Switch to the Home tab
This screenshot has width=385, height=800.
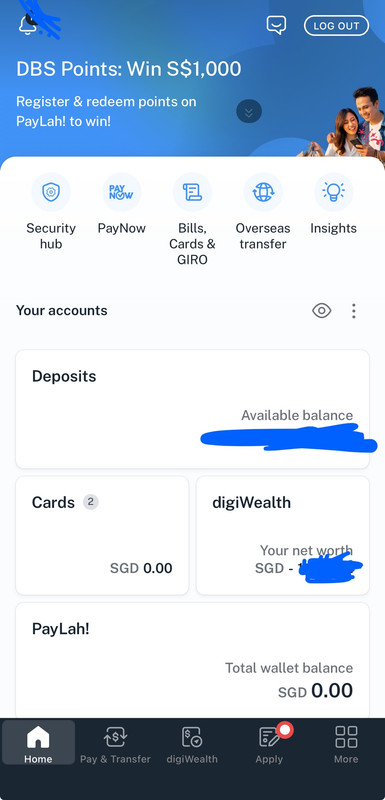tap(38, 744)
